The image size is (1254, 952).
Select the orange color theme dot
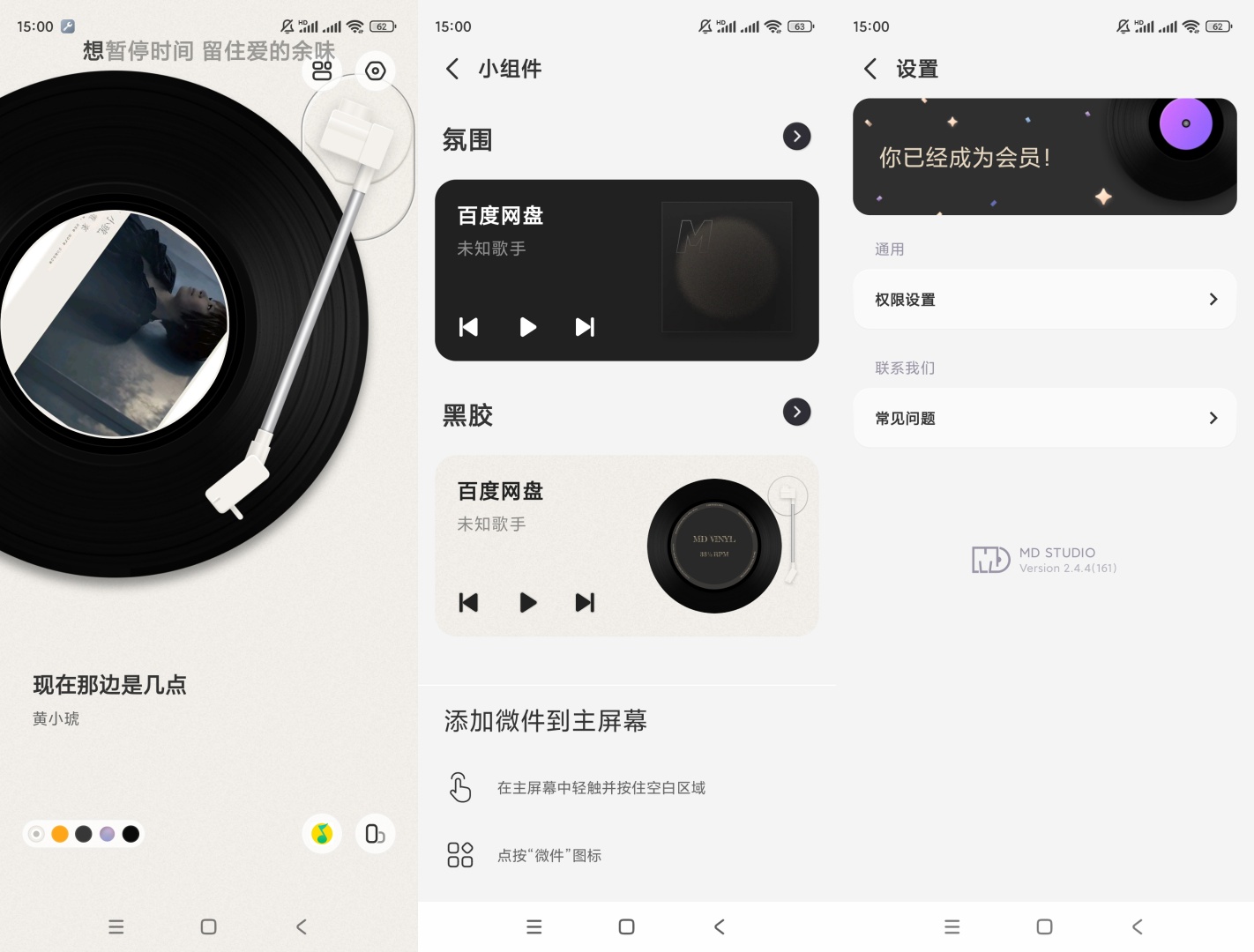pos(60,834)
